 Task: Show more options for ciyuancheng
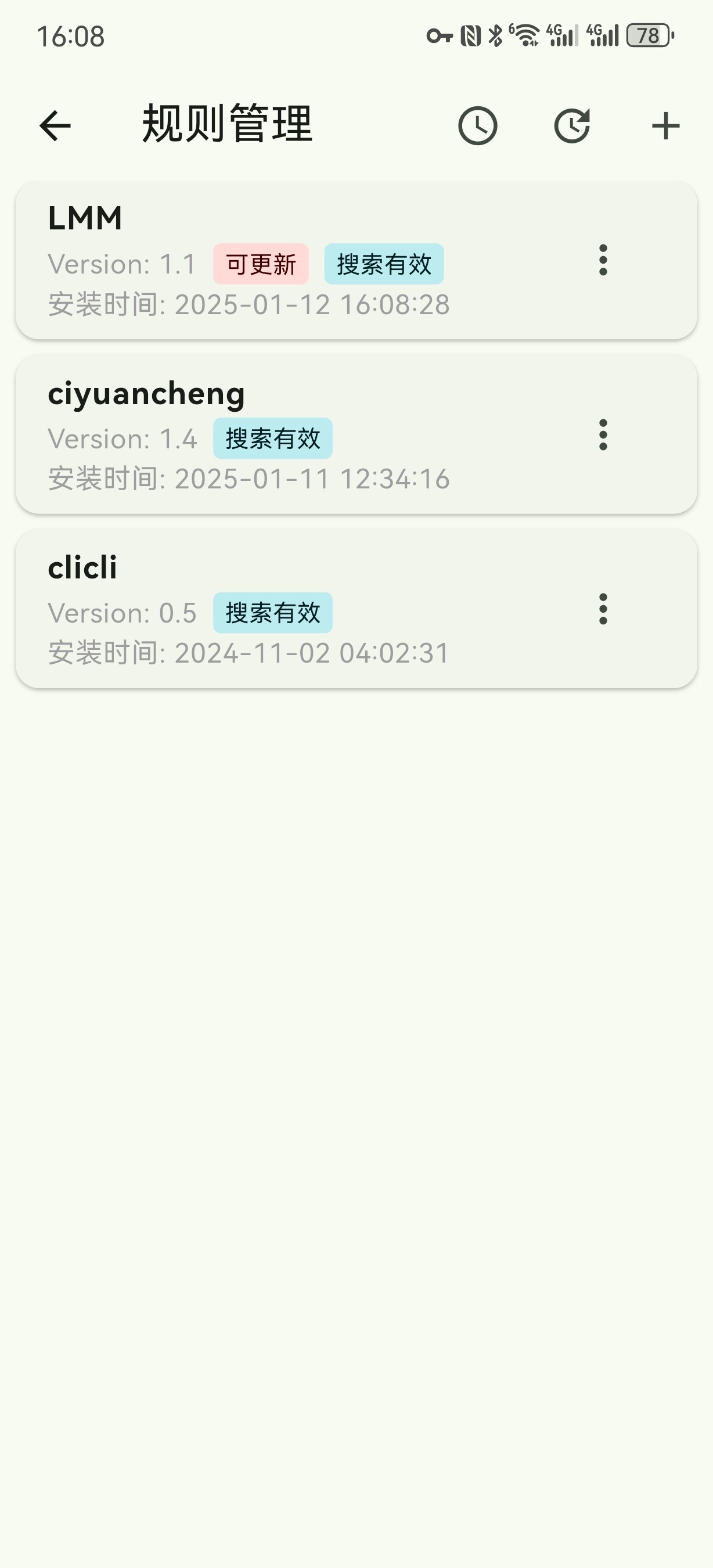pos(603,434)
